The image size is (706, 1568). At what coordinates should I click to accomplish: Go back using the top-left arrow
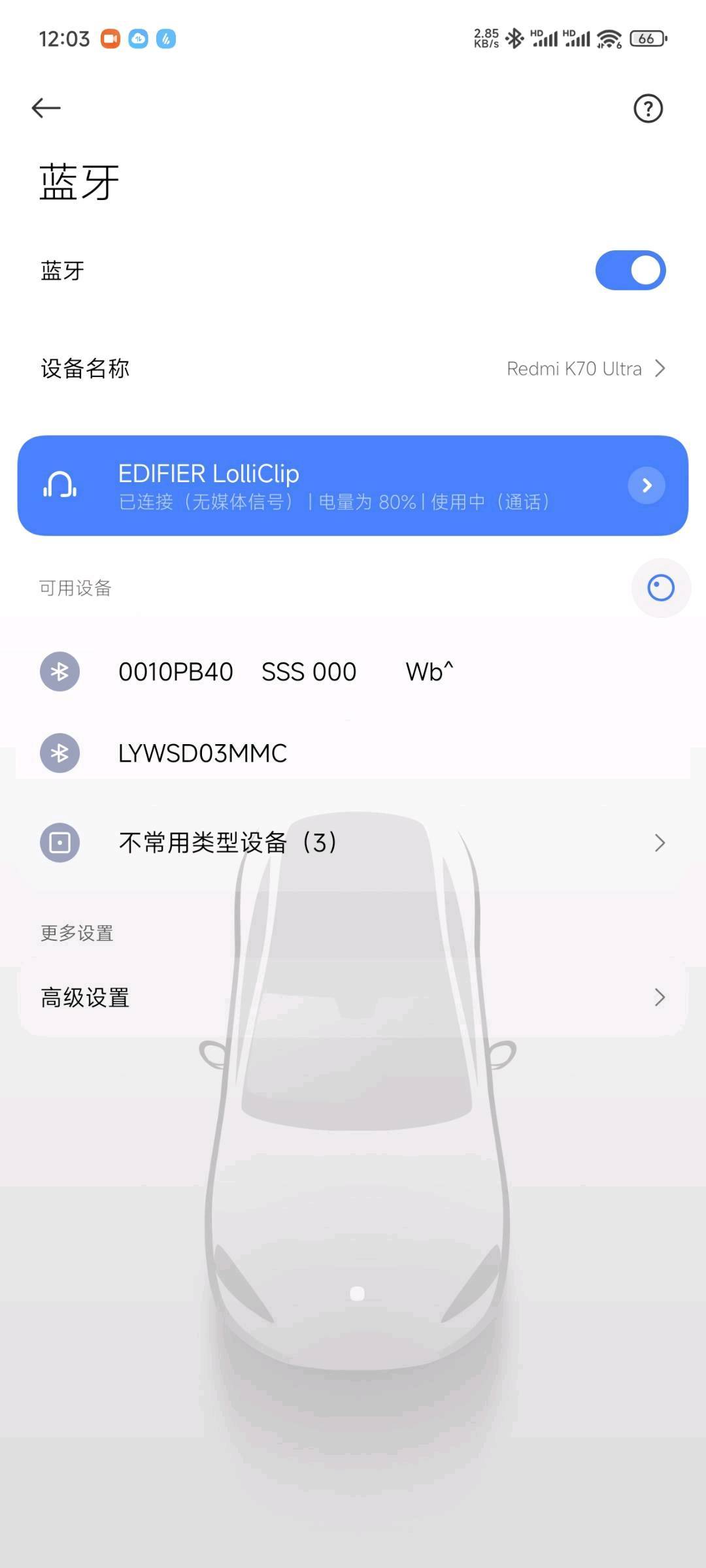(46, 108)
